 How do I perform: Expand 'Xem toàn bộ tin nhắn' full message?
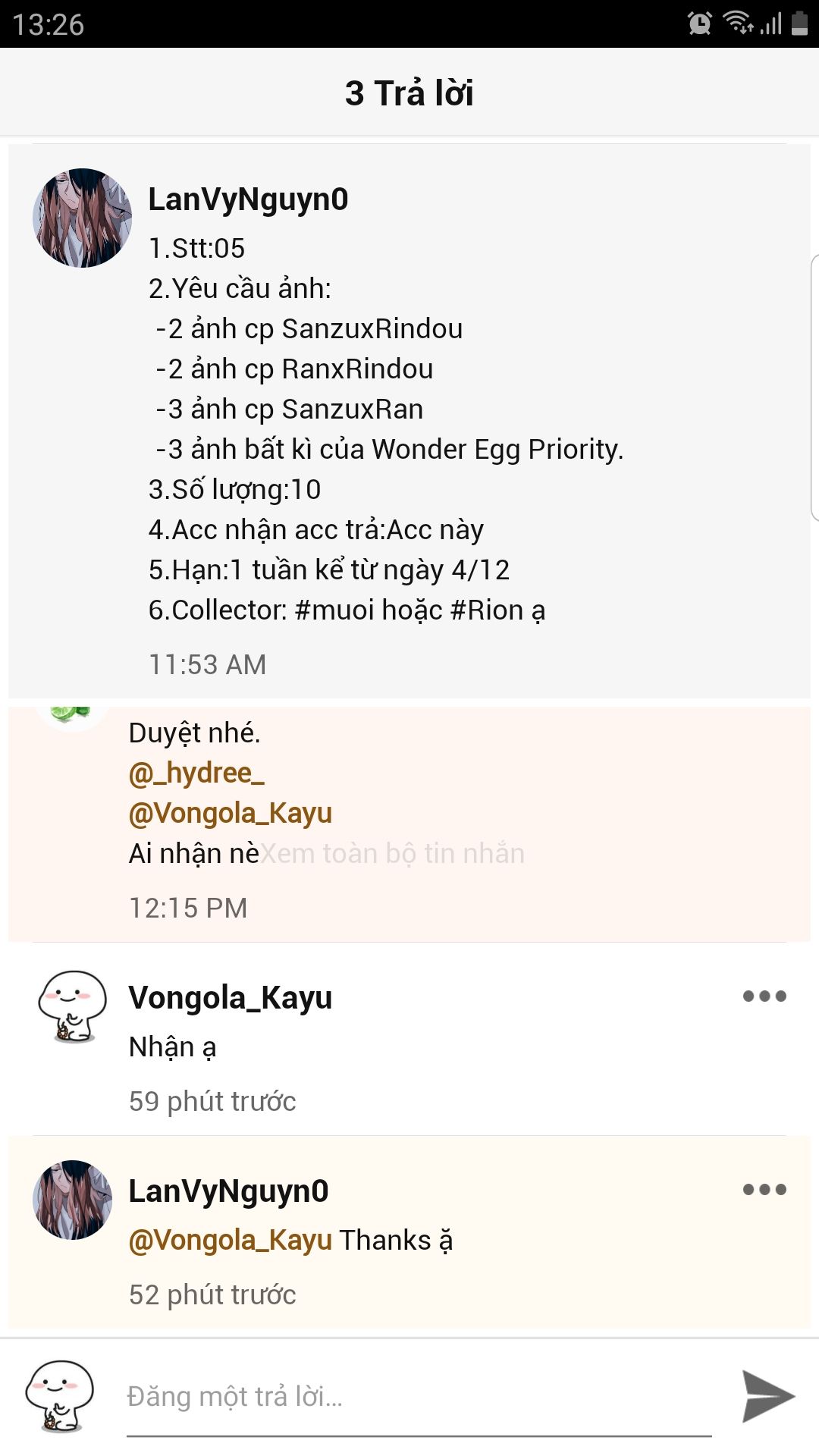coord(392,854)
